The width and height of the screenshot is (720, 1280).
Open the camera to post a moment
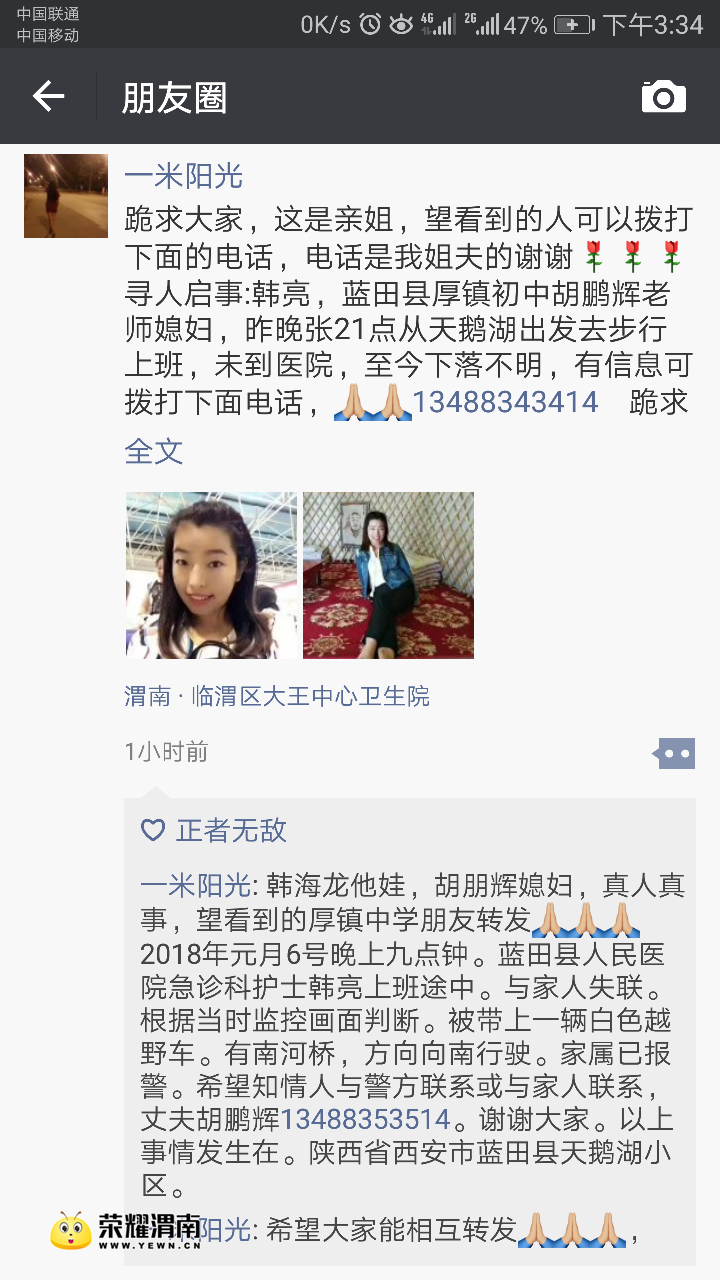pyautogui.click(x=663, y=96)
